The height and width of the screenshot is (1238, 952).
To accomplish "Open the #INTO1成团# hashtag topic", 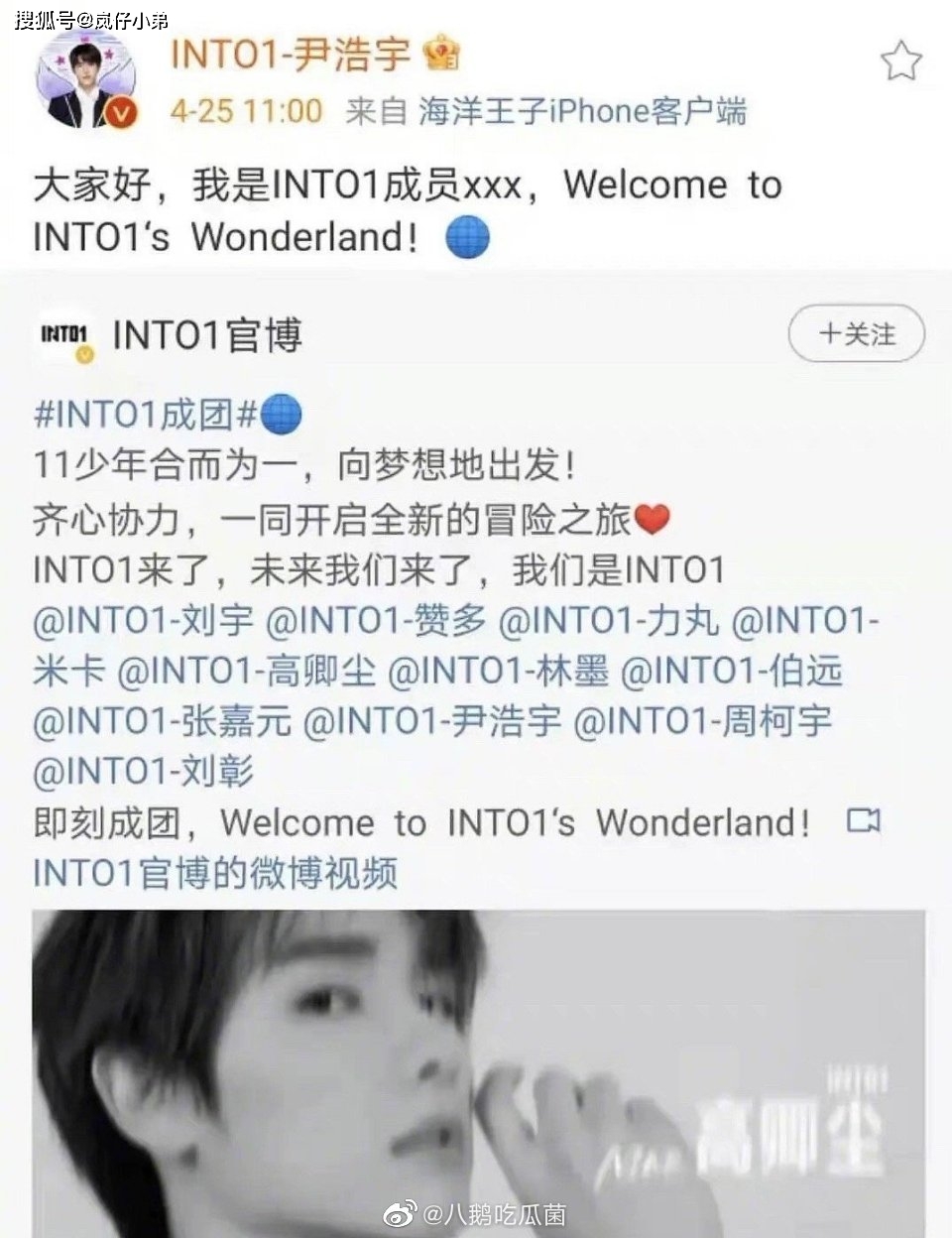I will [x=147, y=415].
